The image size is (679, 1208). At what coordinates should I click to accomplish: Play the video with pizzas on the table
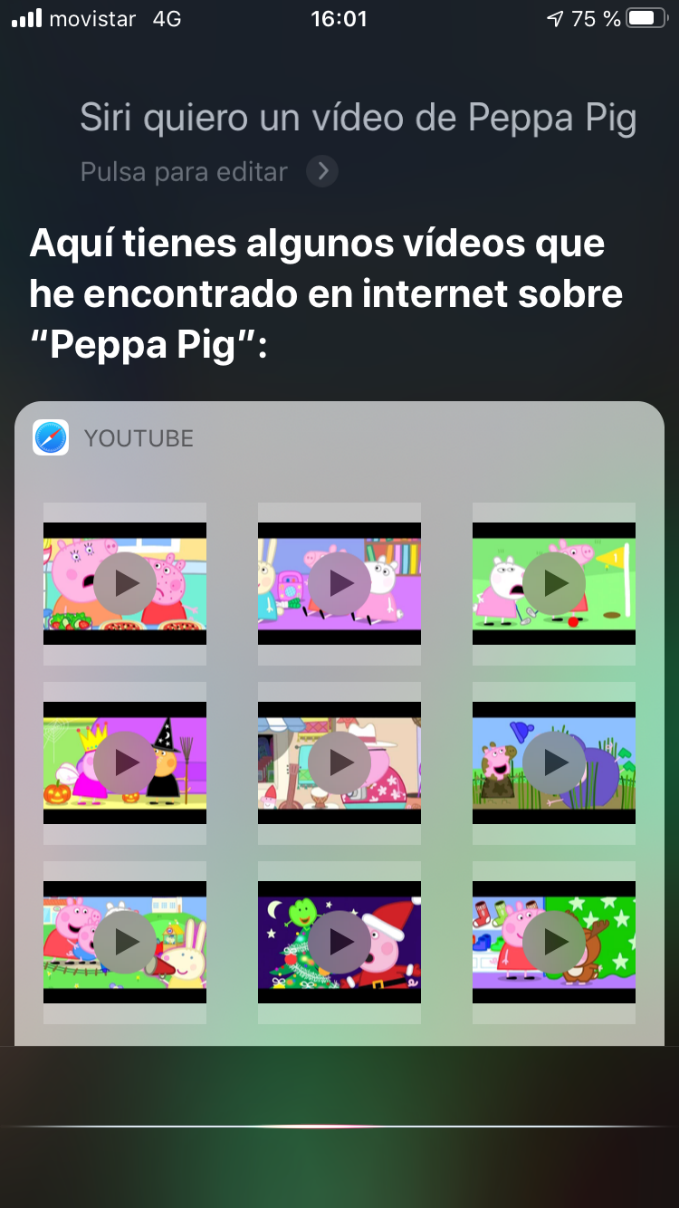click(x=125, y=583)
